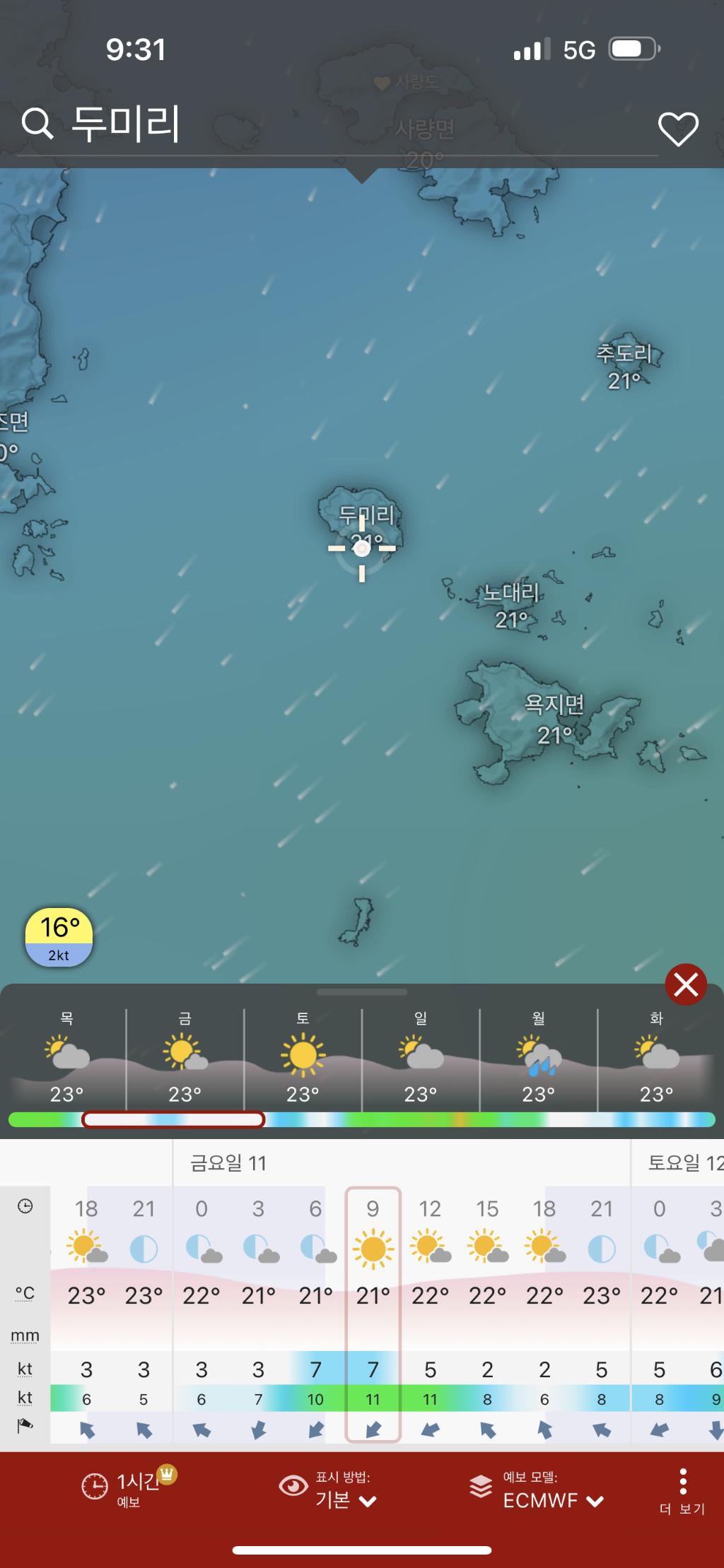Select the 추도리 location on the map
Viewport: 724px width, 1568px height.
624,365
